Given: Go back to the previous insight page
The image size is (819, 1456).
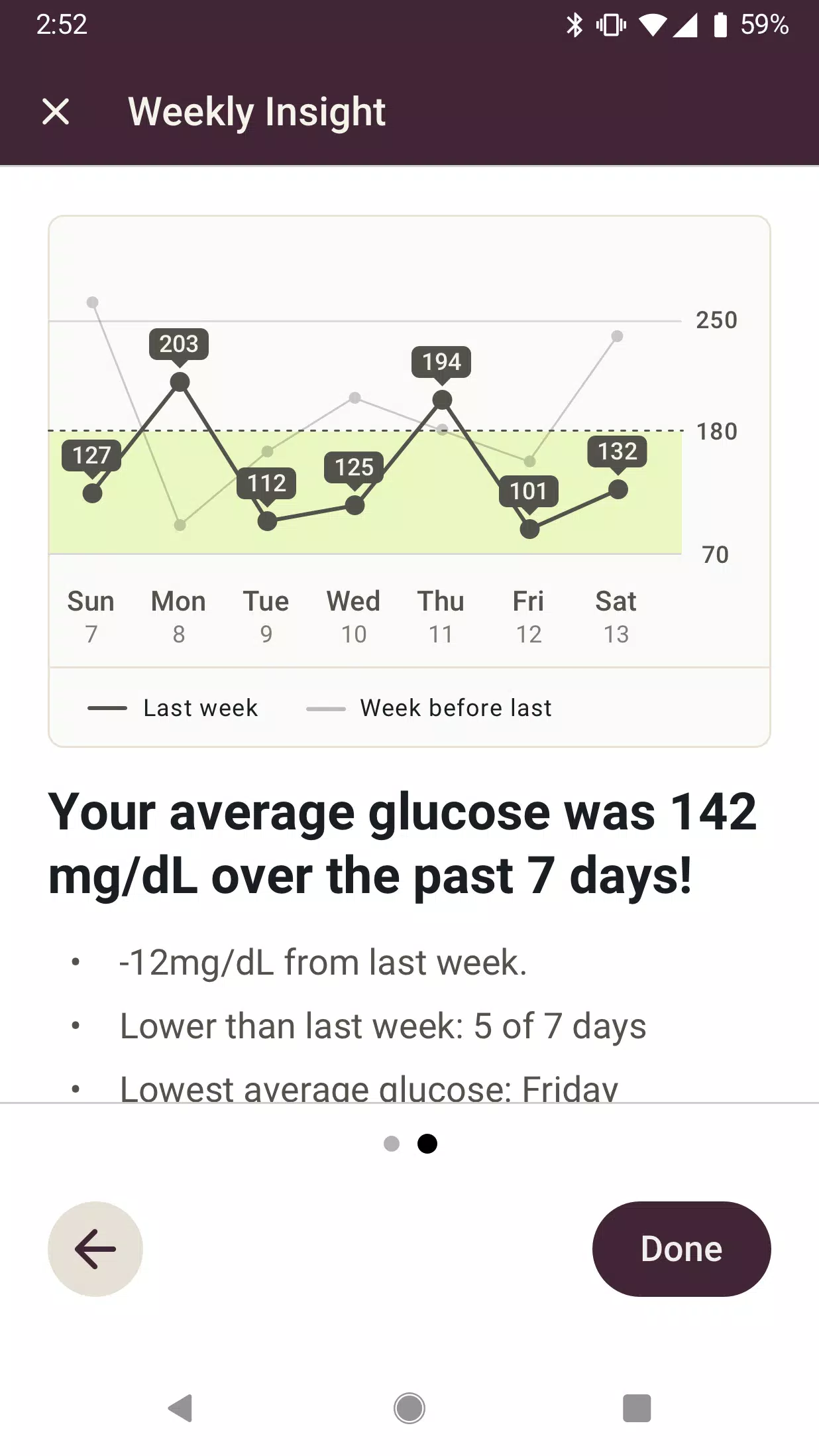Looking at the screenshot, I should [95, 1248].
